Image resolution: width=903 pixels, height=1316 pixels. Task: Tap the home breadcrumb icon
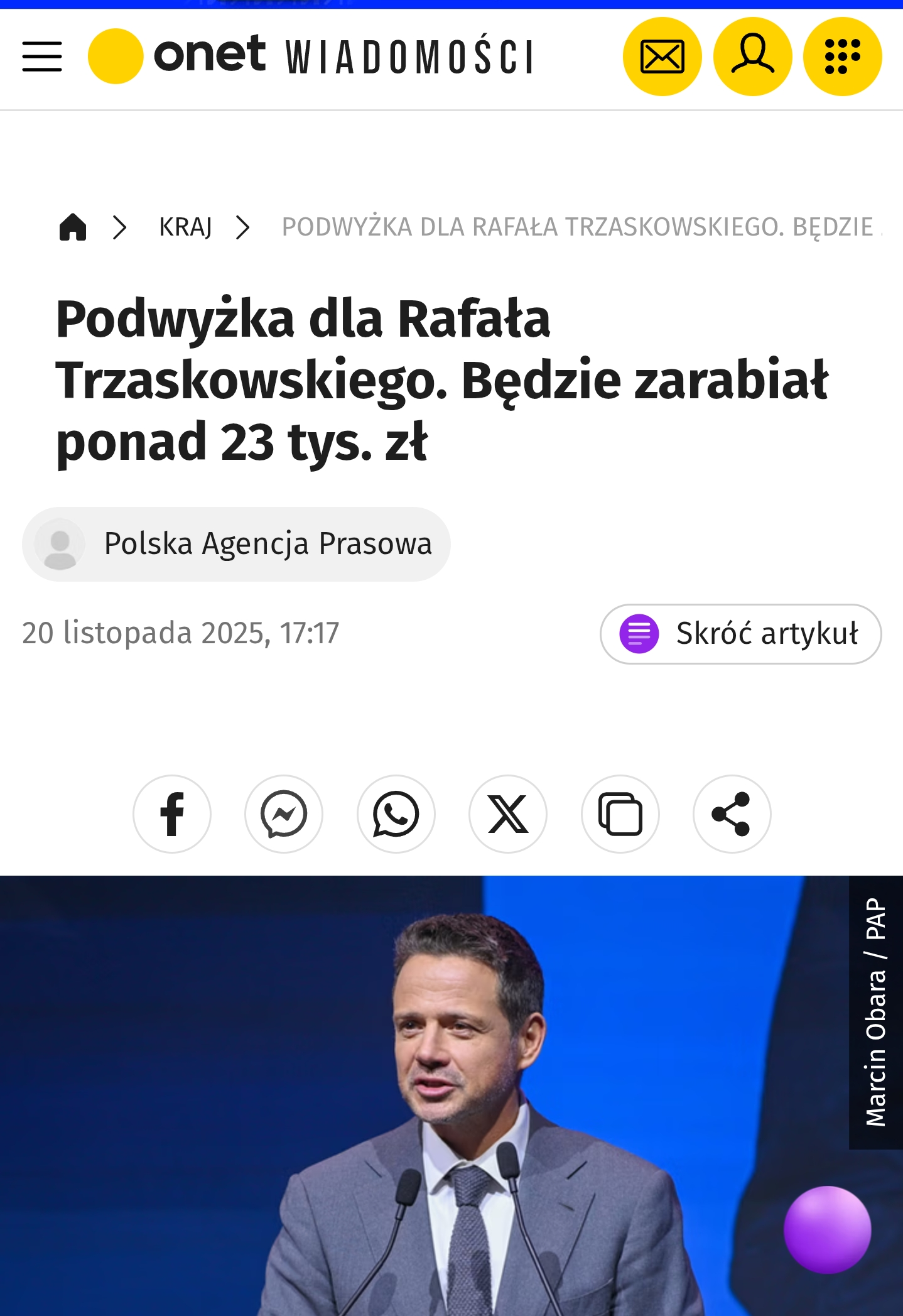click(x=73, y=227)
